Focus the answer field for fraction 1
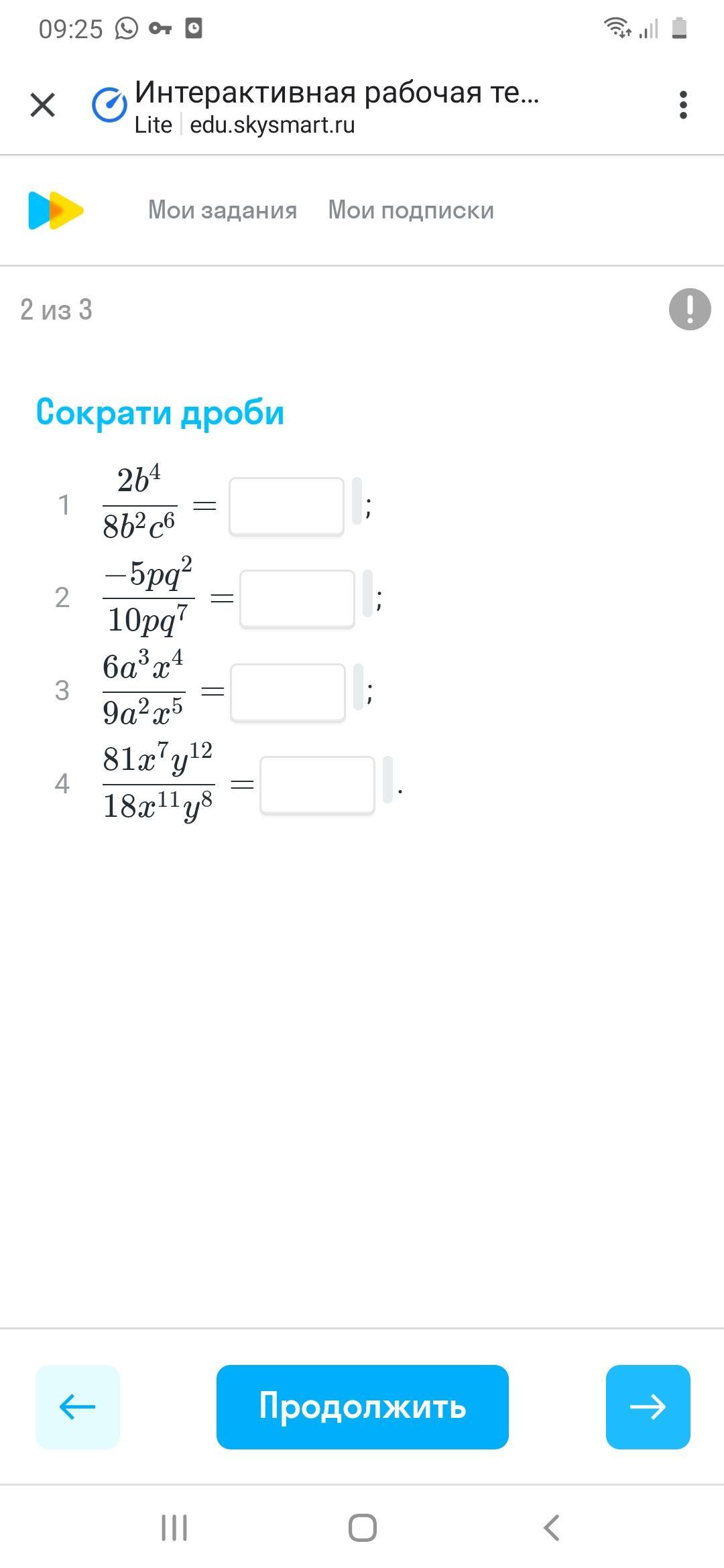The height and width of the screenshot is (1568, 724). point(286,506)
